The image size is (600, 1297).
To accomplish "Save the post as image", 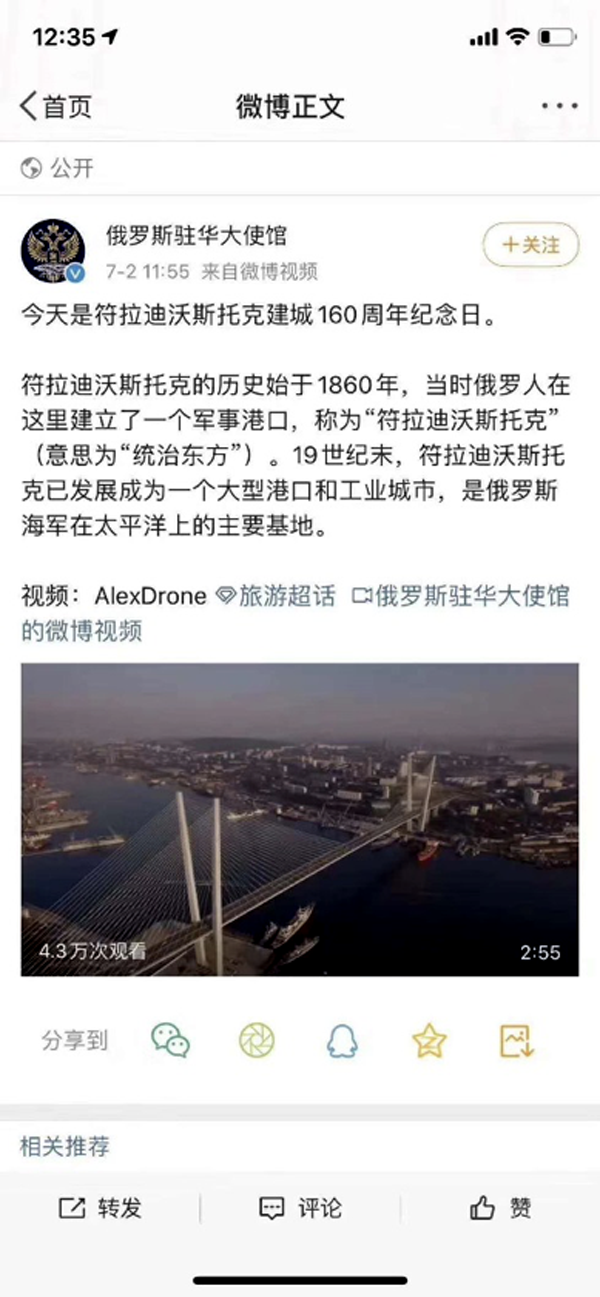I will click(517, 1040).
